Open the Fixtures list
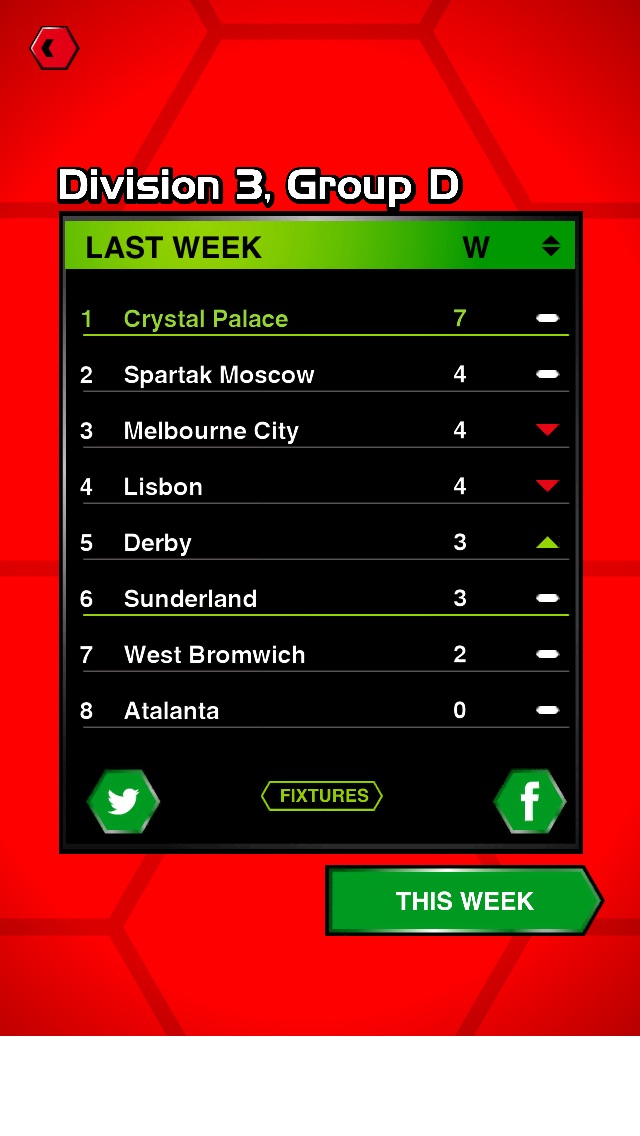This screenshot has width=640, height=1136. 322,796
